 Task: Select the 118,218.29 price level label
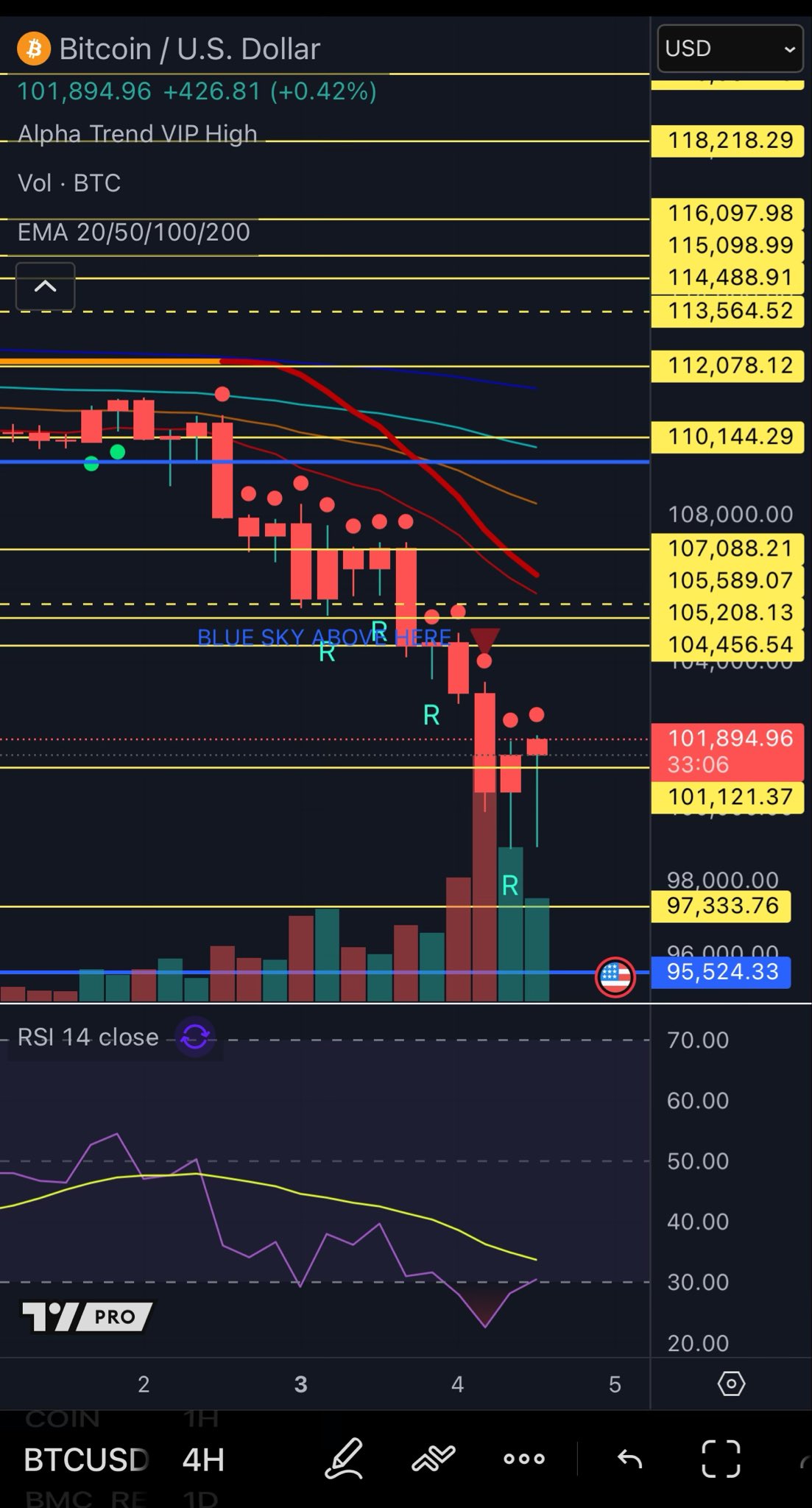tap(728, 140)
